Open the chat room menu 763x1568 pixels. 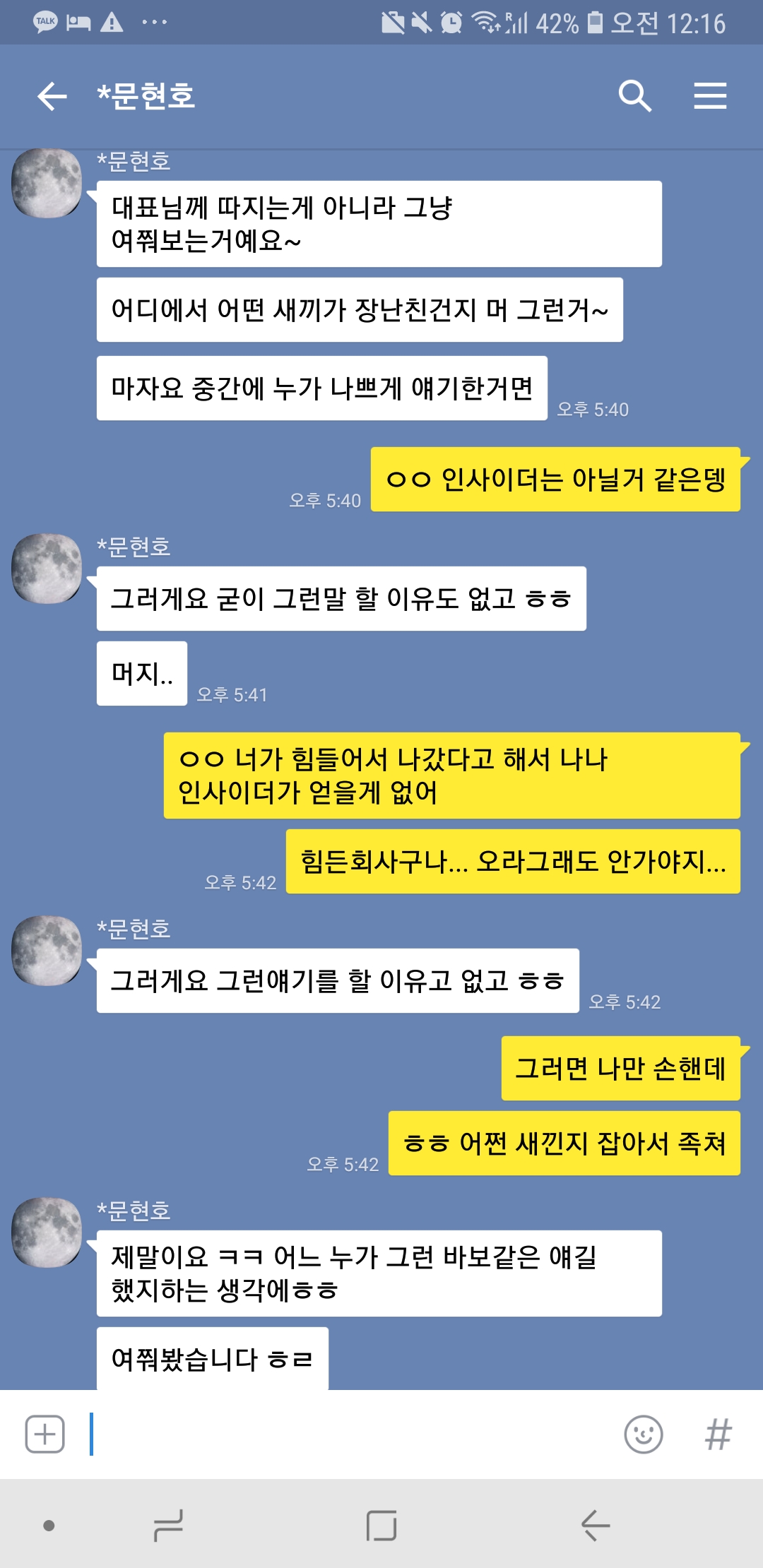point(710,96)
